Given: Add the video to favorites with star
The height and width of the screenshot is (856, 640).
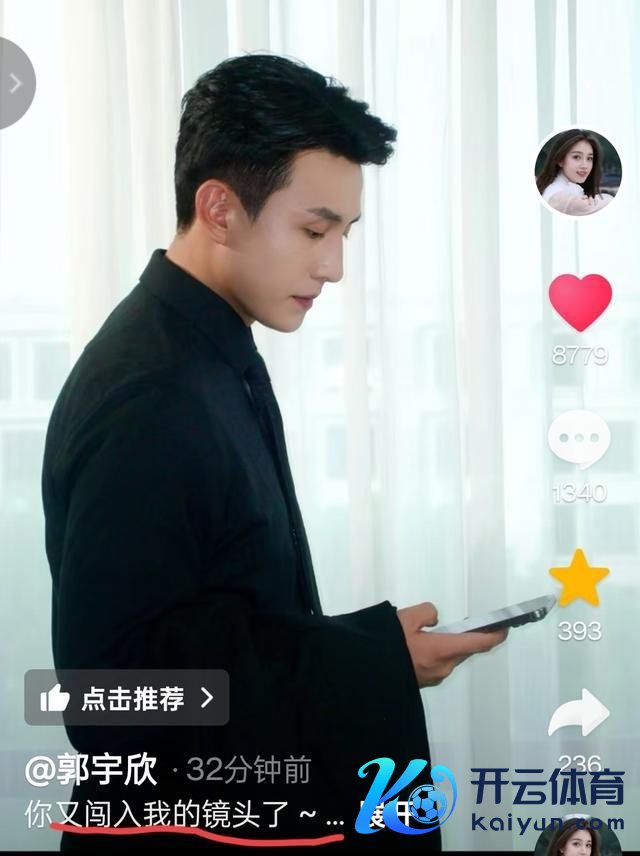Looking at the screenshot, I should point(579,579).
